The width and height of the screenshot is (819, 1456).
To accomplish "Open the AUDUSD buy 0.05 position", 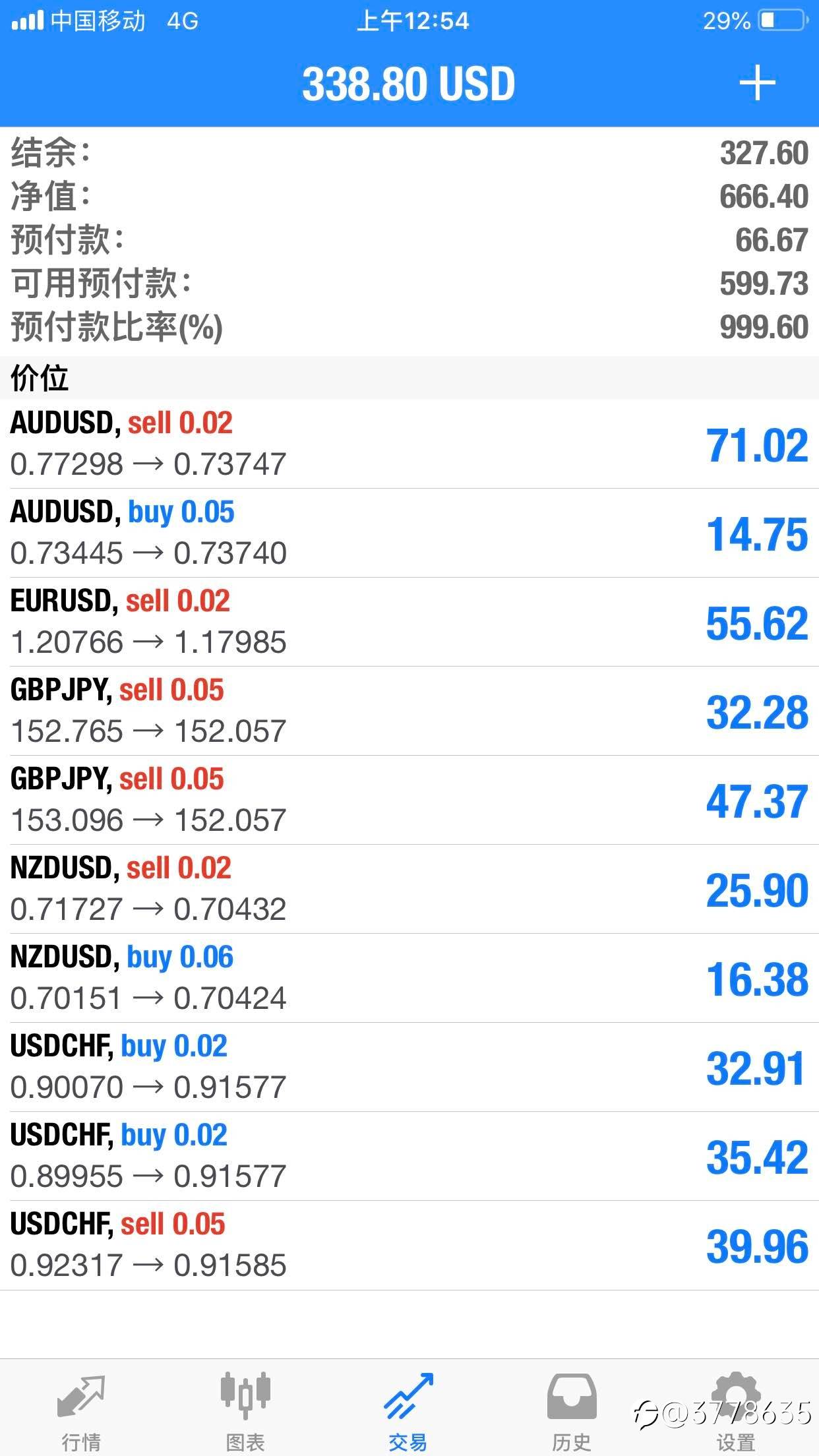I will pyautogui.click(x=409, y=533).
